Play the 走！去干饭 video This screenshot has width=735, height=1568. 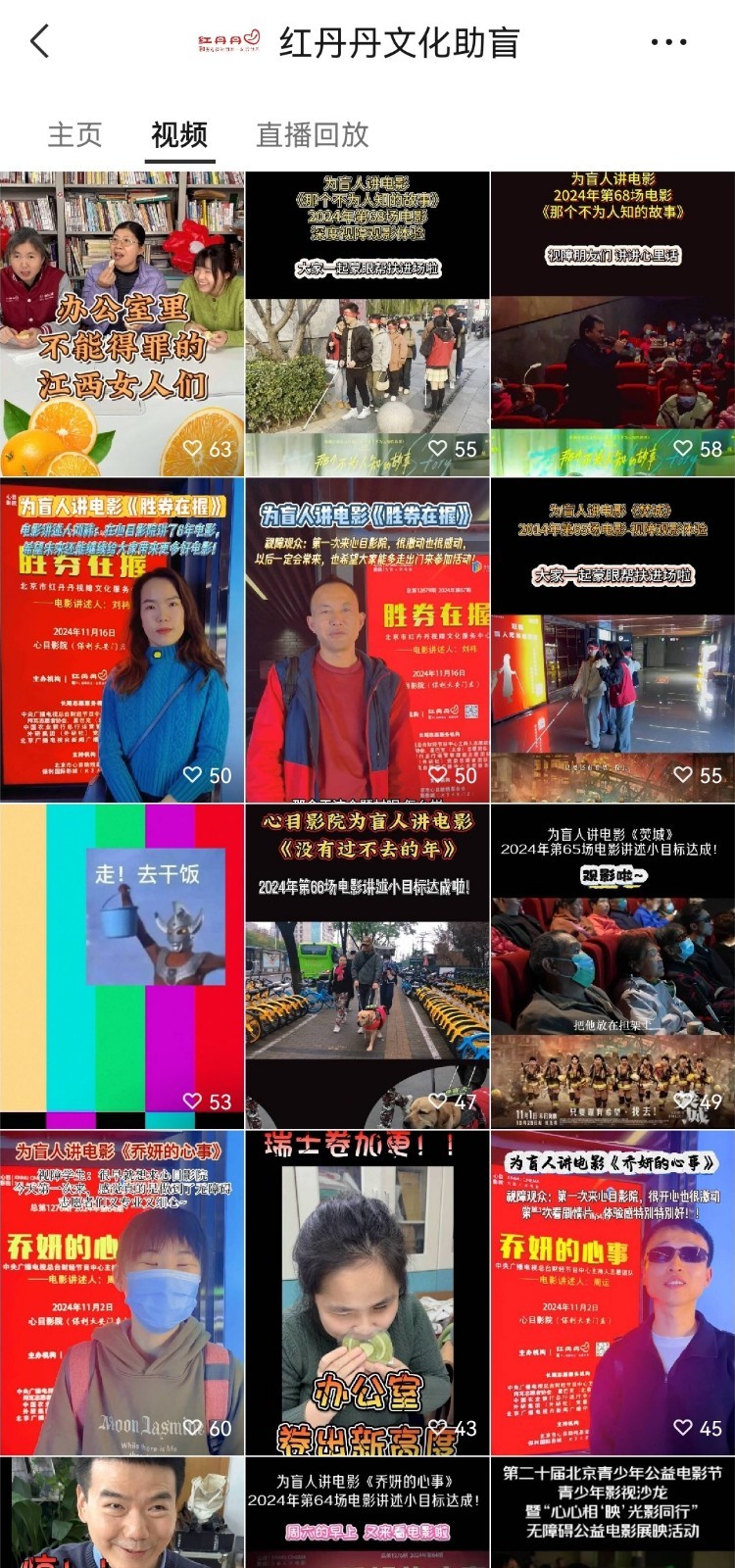[x=122, y=965]
